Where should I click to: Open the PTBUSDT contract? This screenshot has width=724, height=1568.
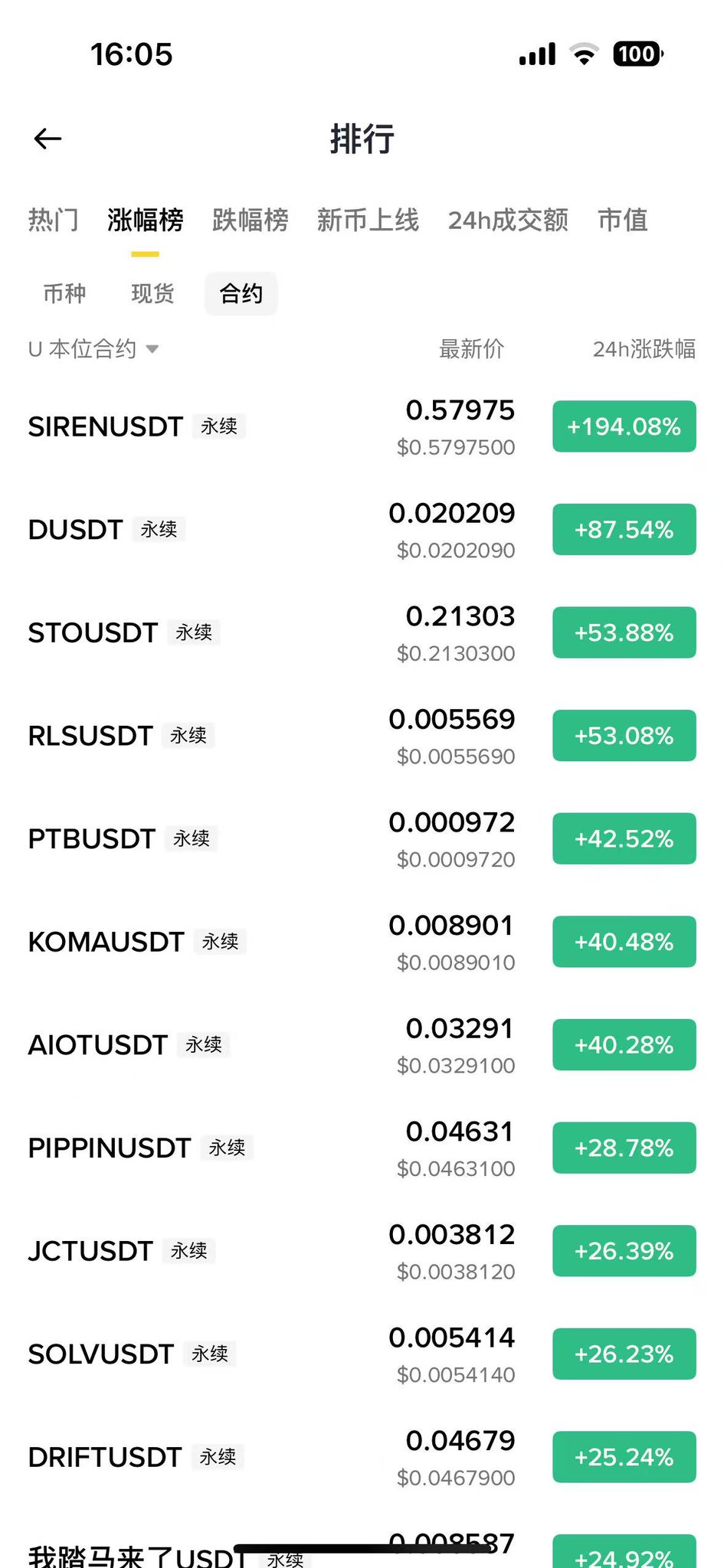(92, 839)
